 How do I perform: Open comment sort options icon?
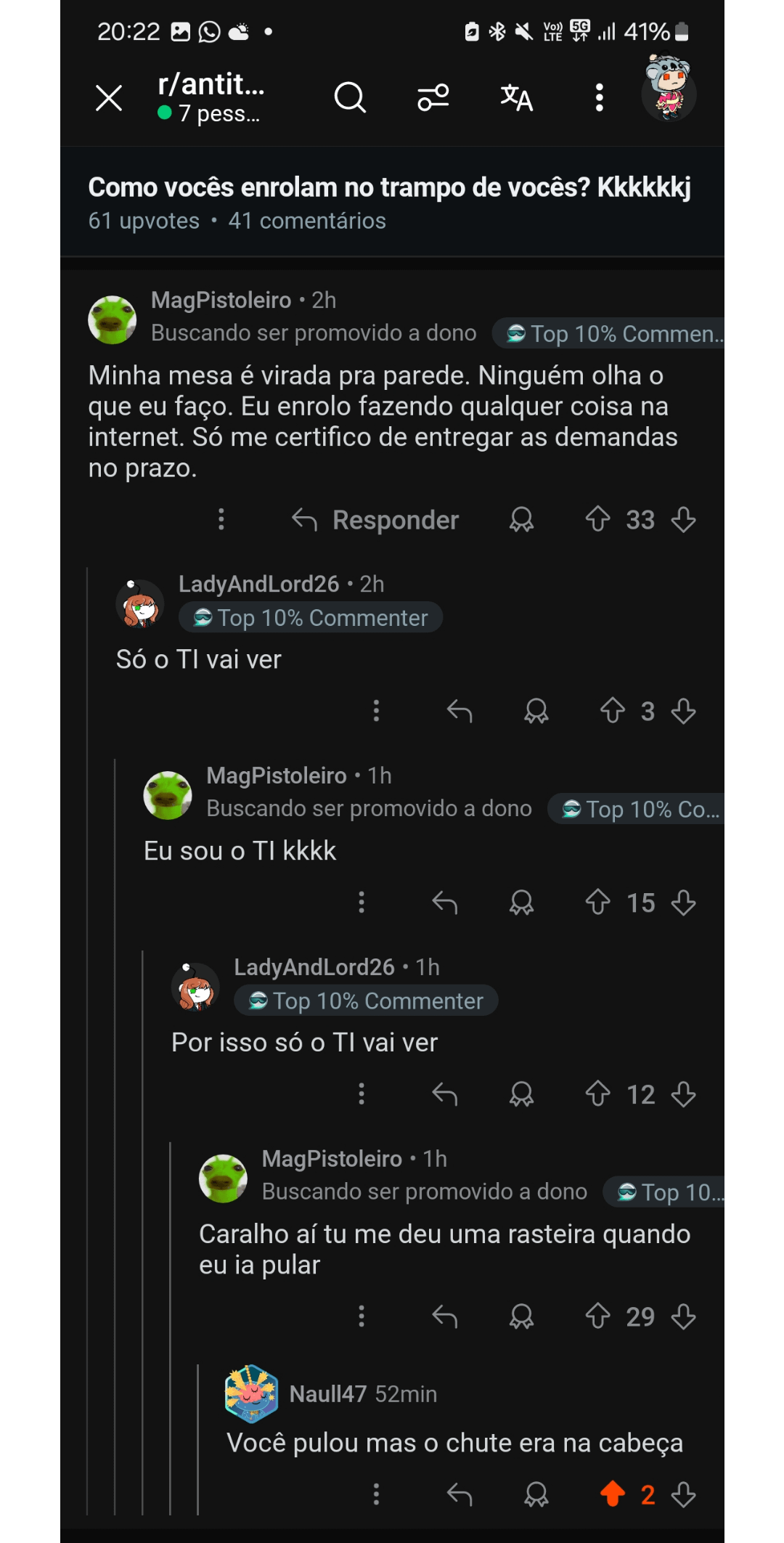pyautogui.click(x=433, y=97)
